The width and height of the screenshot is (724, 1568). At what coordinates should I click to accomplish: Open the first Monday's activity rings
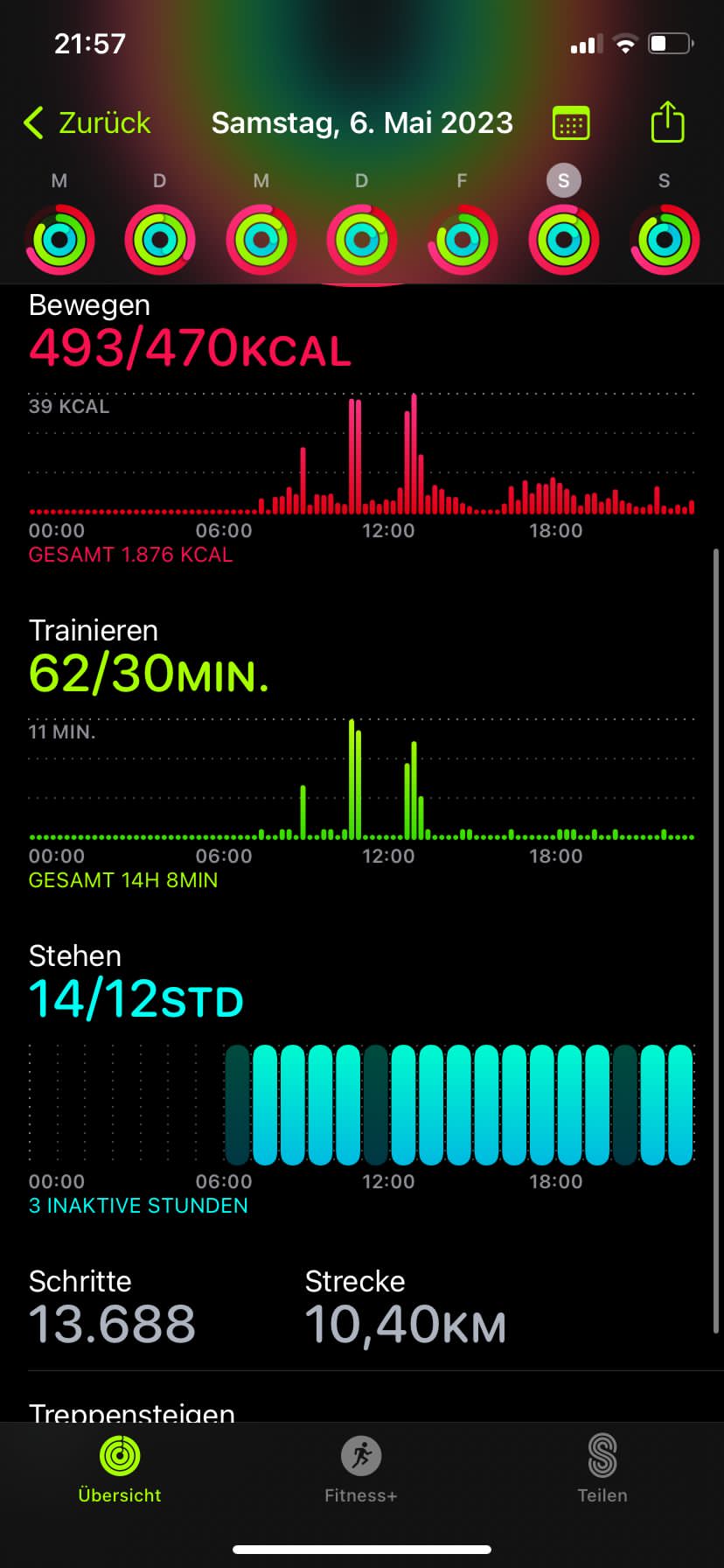[x=59, y=240]
